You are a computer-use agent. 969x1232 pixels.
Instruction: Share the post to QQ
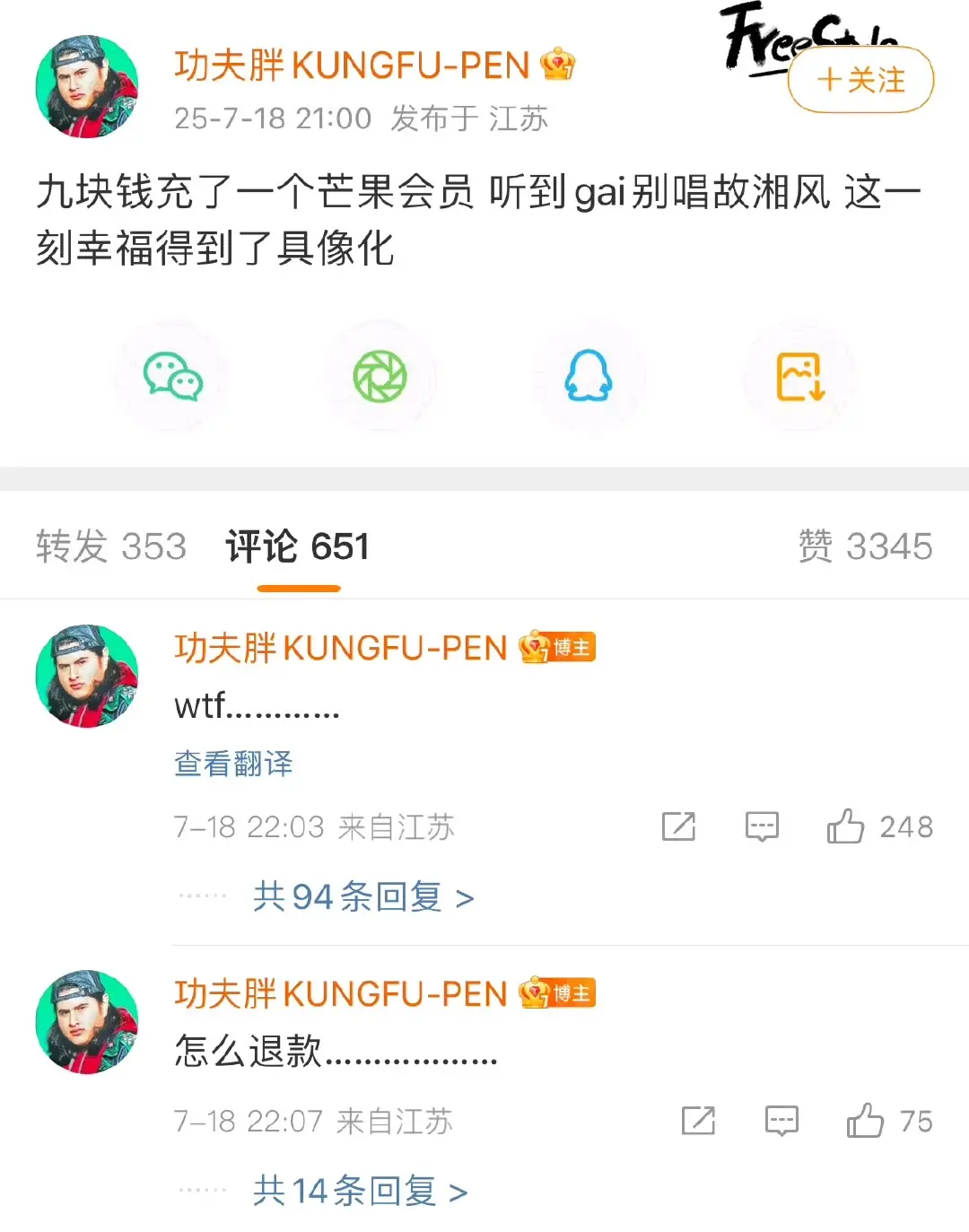point(589,377)
